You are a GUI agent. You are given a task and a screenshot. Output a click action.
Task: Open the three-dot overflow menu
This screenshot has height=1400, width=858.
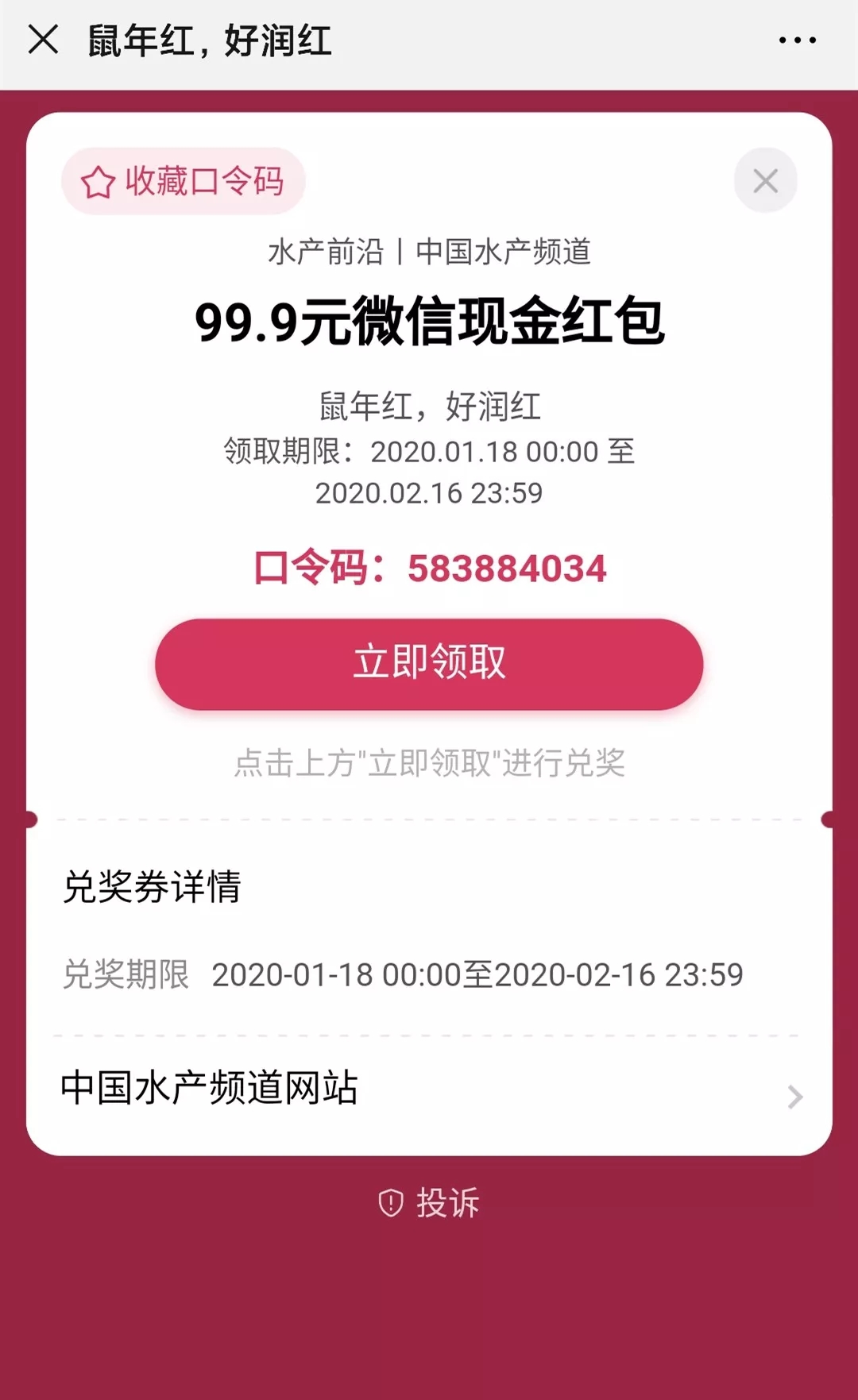point(797,40)
